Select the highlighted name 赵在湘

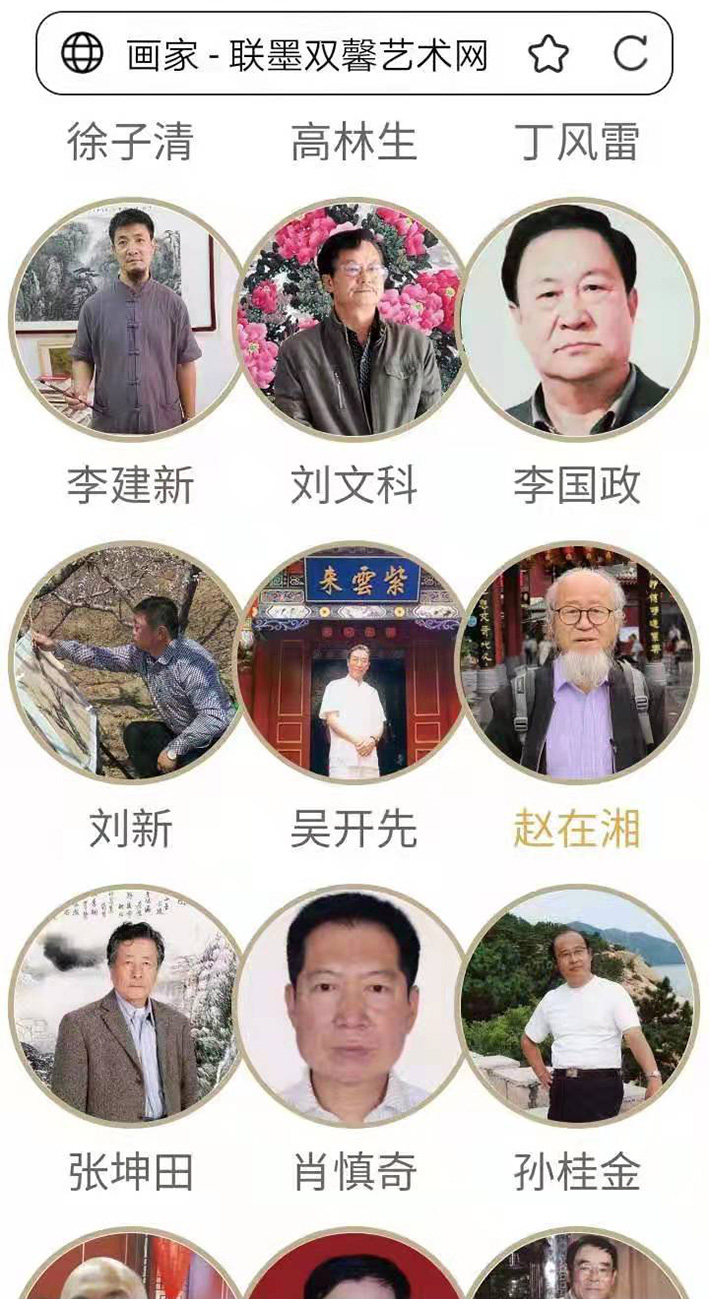point(577,829)
